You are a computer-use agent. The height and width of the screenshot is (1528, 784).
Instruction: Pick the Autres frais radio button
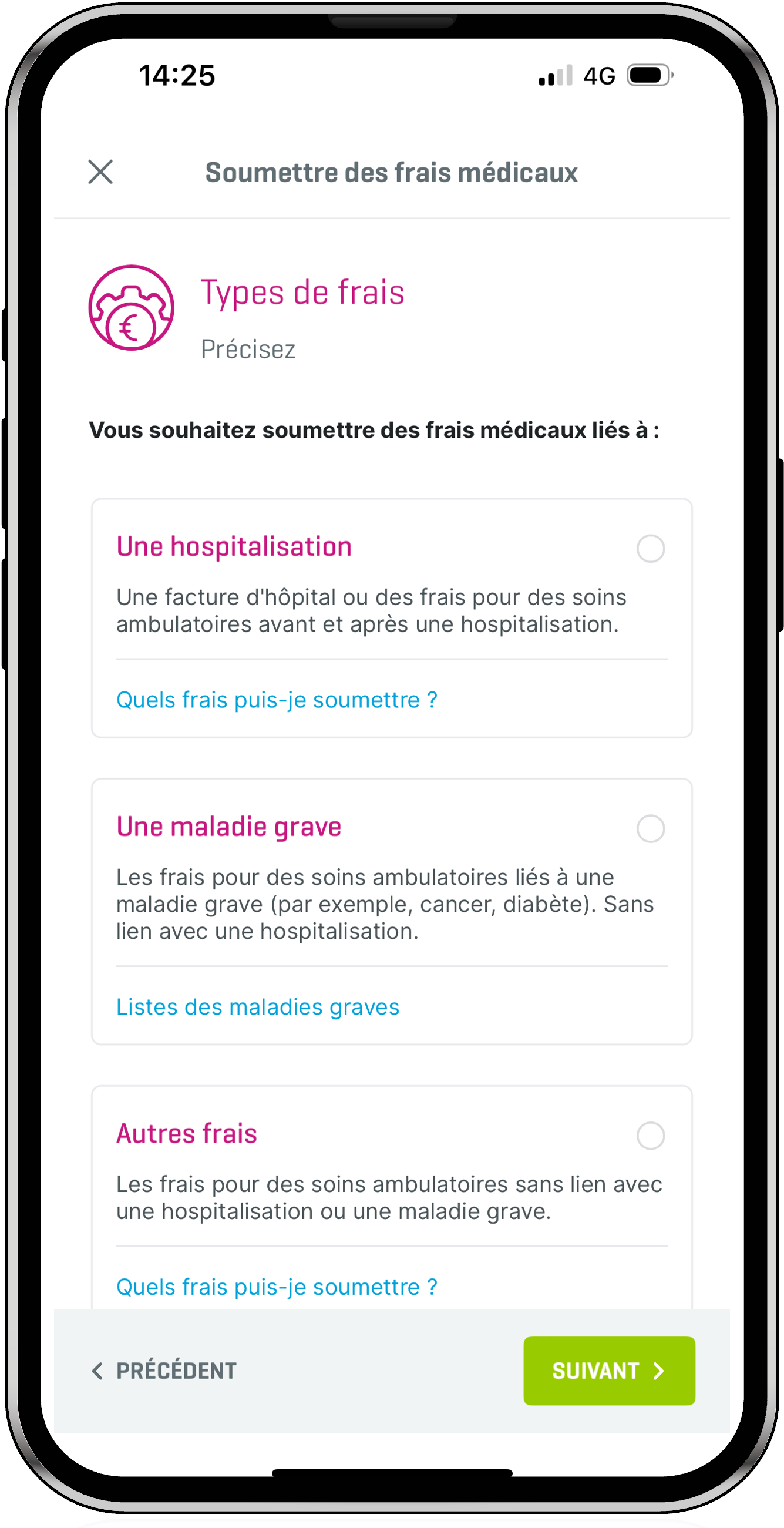[x=650, y=1136]
